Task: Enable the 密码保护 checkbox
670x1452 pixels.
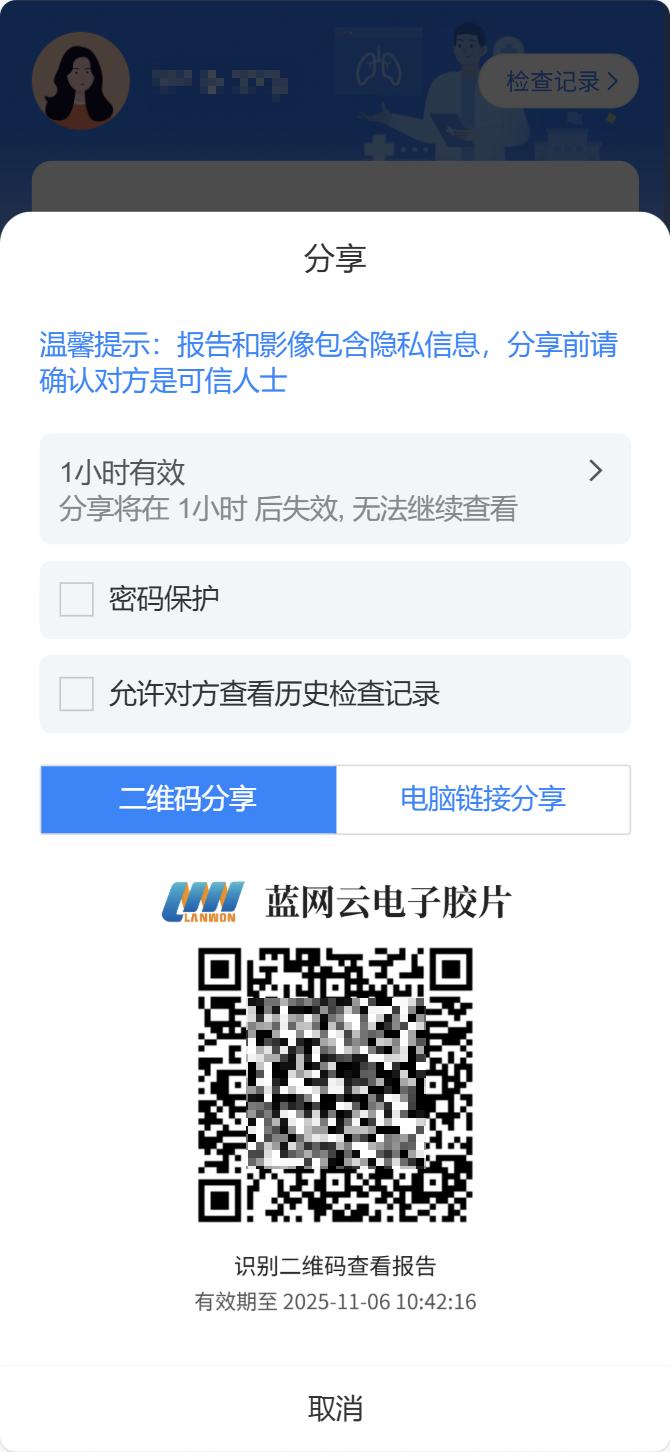Action: pyautogui.click(x=77, y=600)
